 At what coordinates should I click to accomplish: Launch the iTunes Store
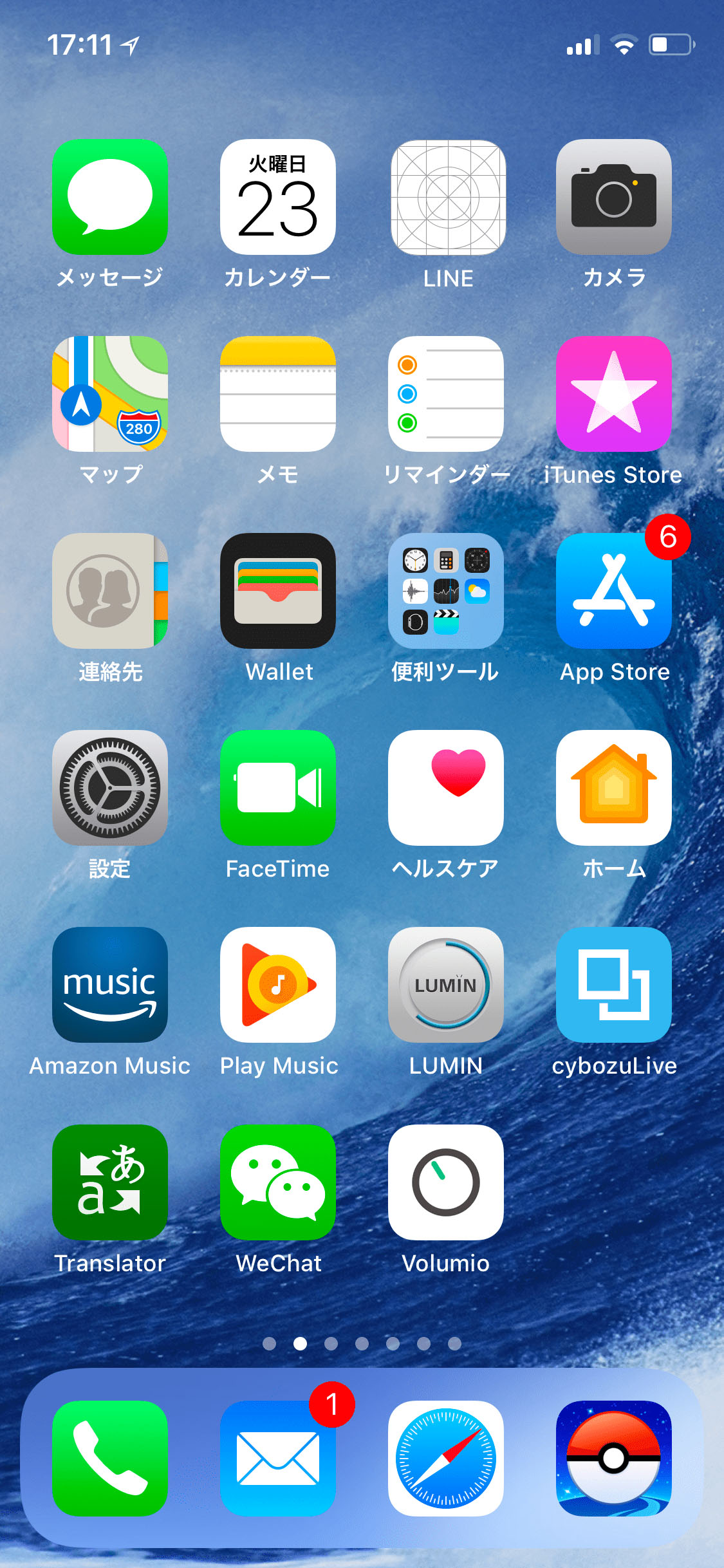614,395
